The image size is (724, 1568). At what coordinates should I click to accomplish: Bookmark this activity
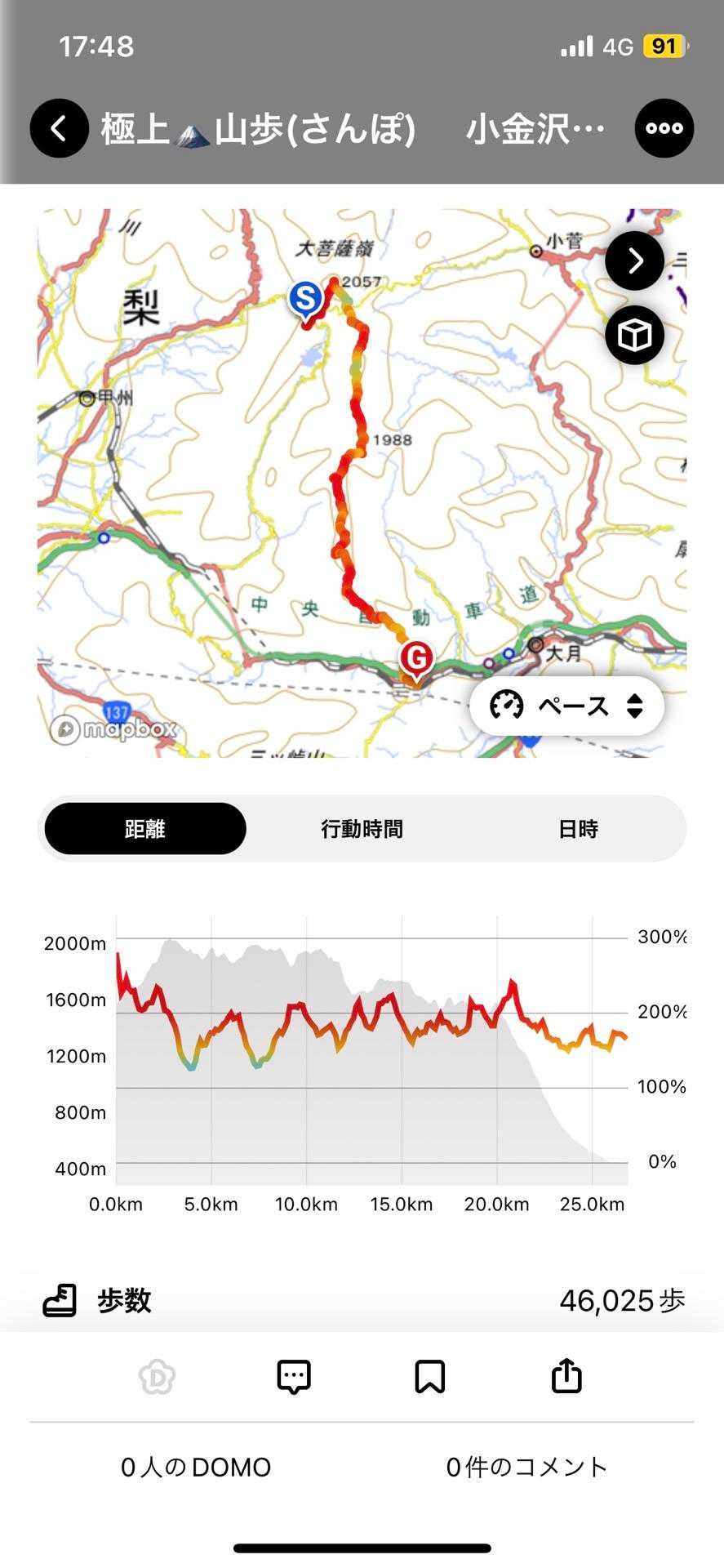pyautogui.click(x=430, y=1377)
